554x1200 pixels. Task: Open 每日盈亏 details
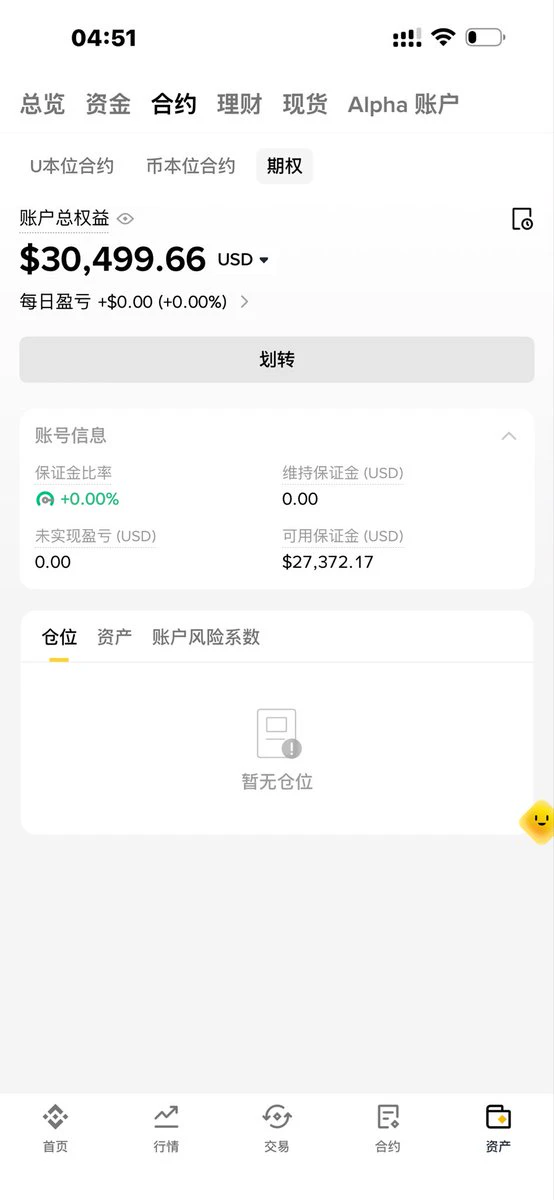(x=134, y=301)
